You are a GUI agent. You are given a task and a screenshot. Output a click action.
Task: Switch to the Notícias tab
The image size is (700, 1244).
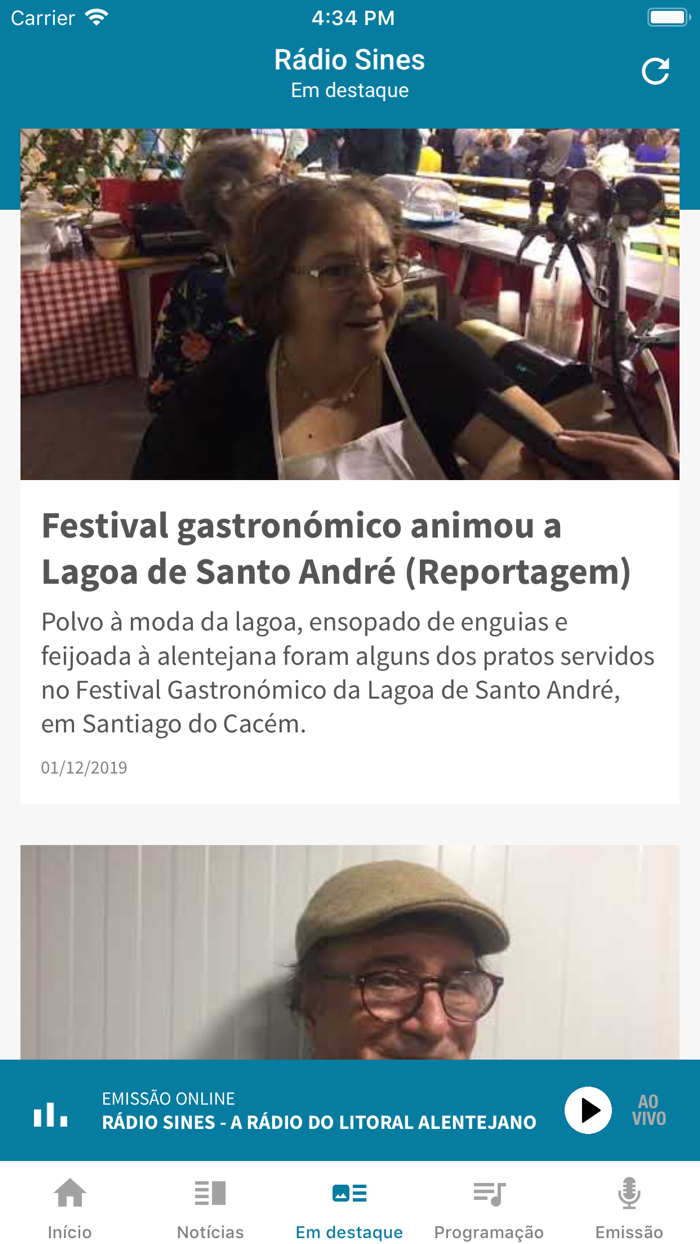210,1208
